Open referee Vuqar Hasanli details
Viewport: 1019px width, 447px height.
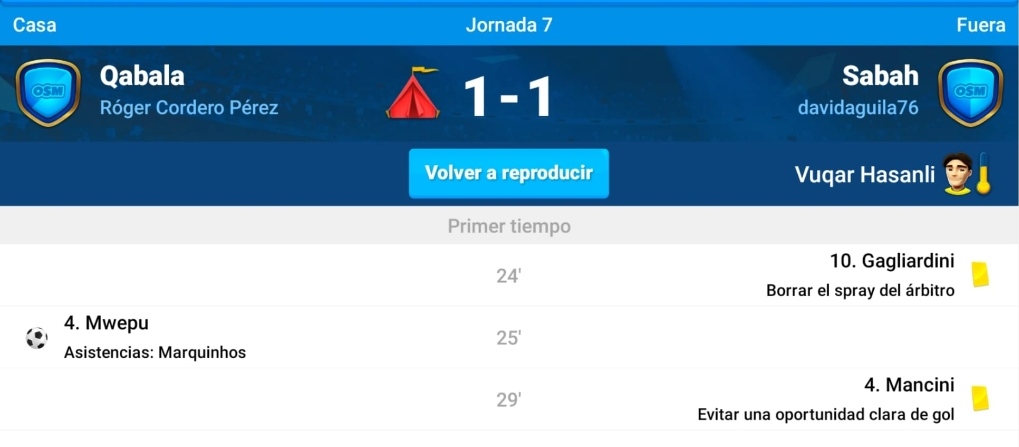point(864,175)
